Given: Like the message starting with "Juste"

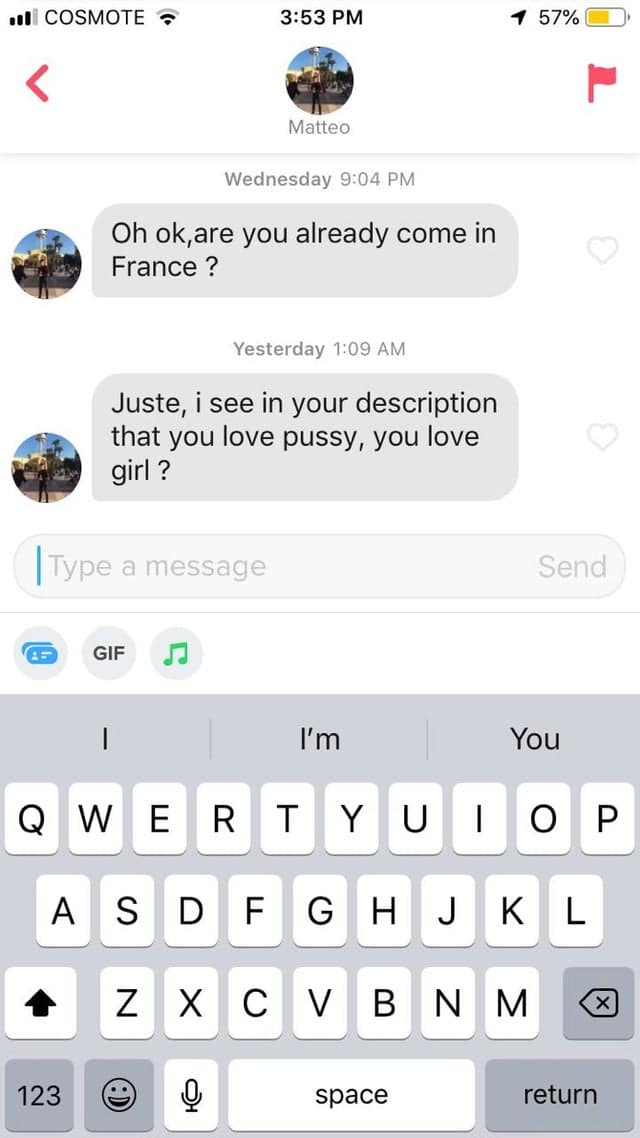Looking at the screenshot, I should (602, 436).
